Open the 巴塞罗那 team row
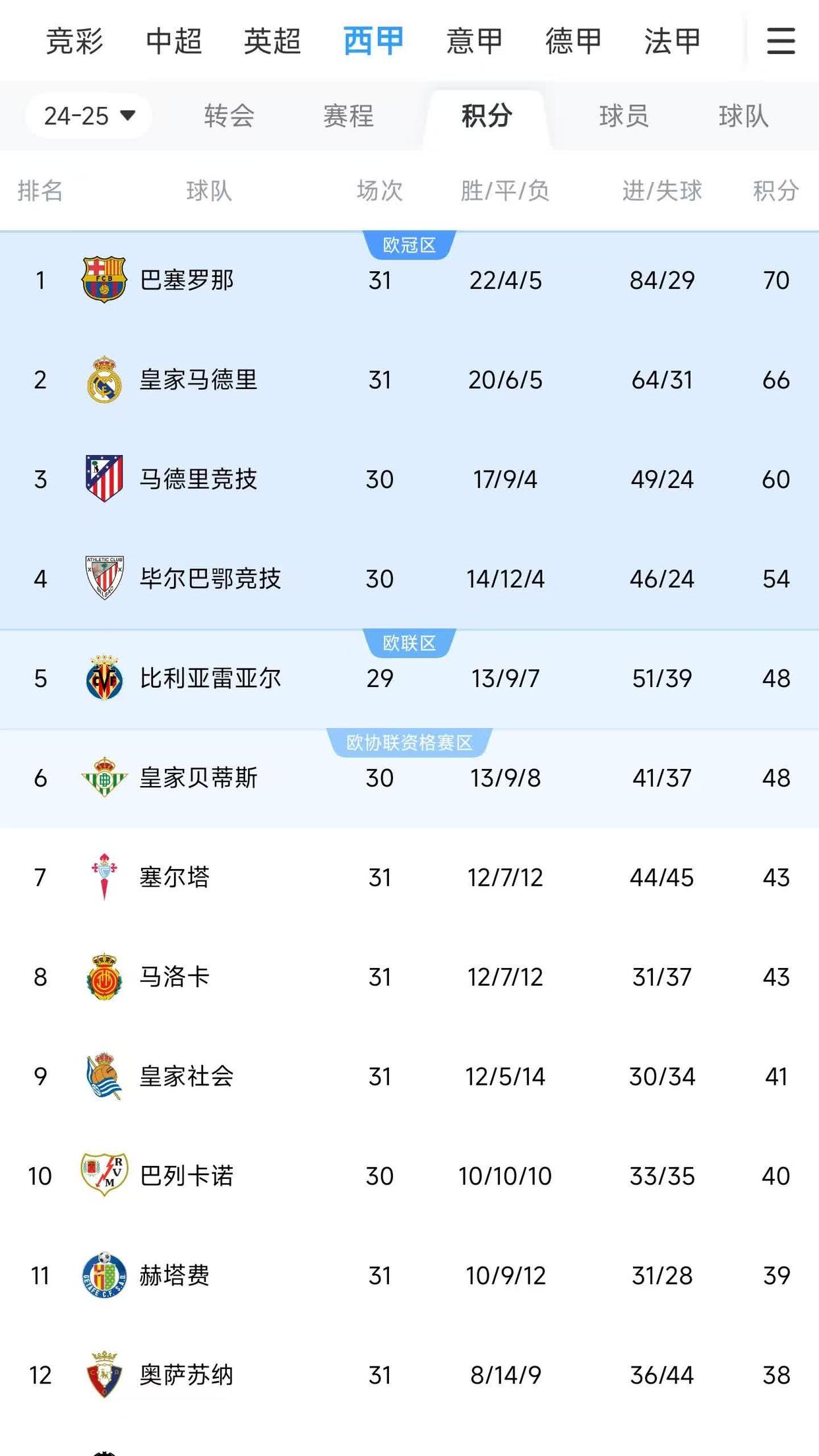Screen dimensions: 819x1456 pos(187,280)
